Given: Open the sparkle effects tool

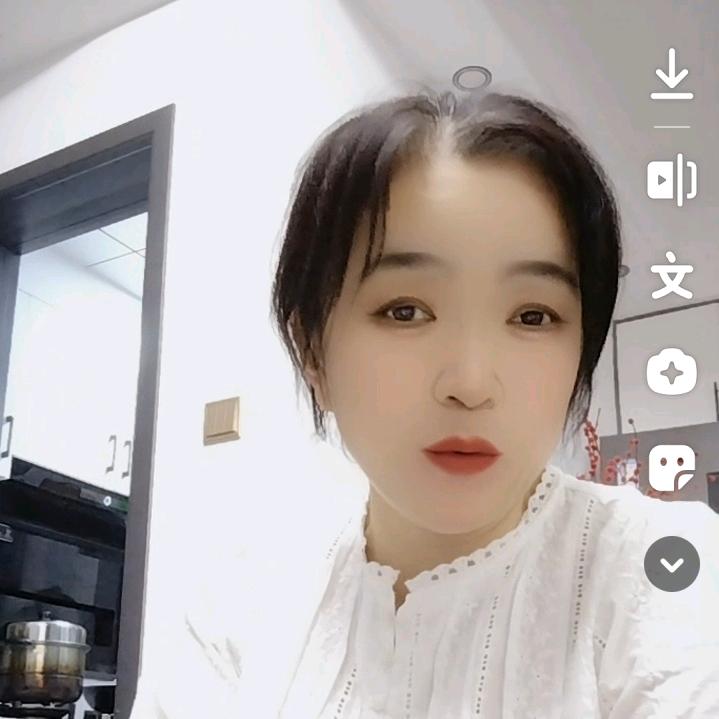Looking at the screenshot, I should pyautogui.click(x=672, y=374).
